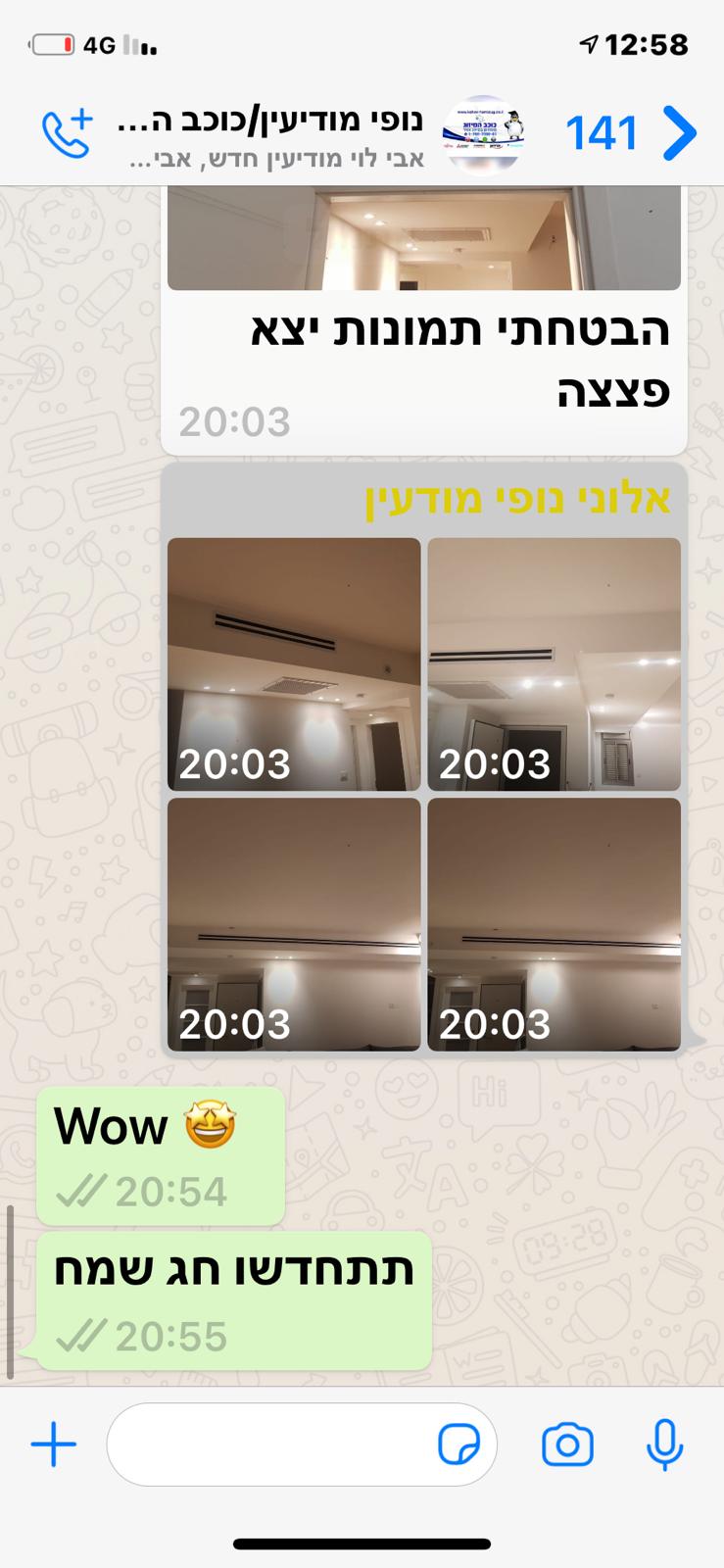Open the attachments plus button
724x1568 pixels.
[x=54, y=1445]
